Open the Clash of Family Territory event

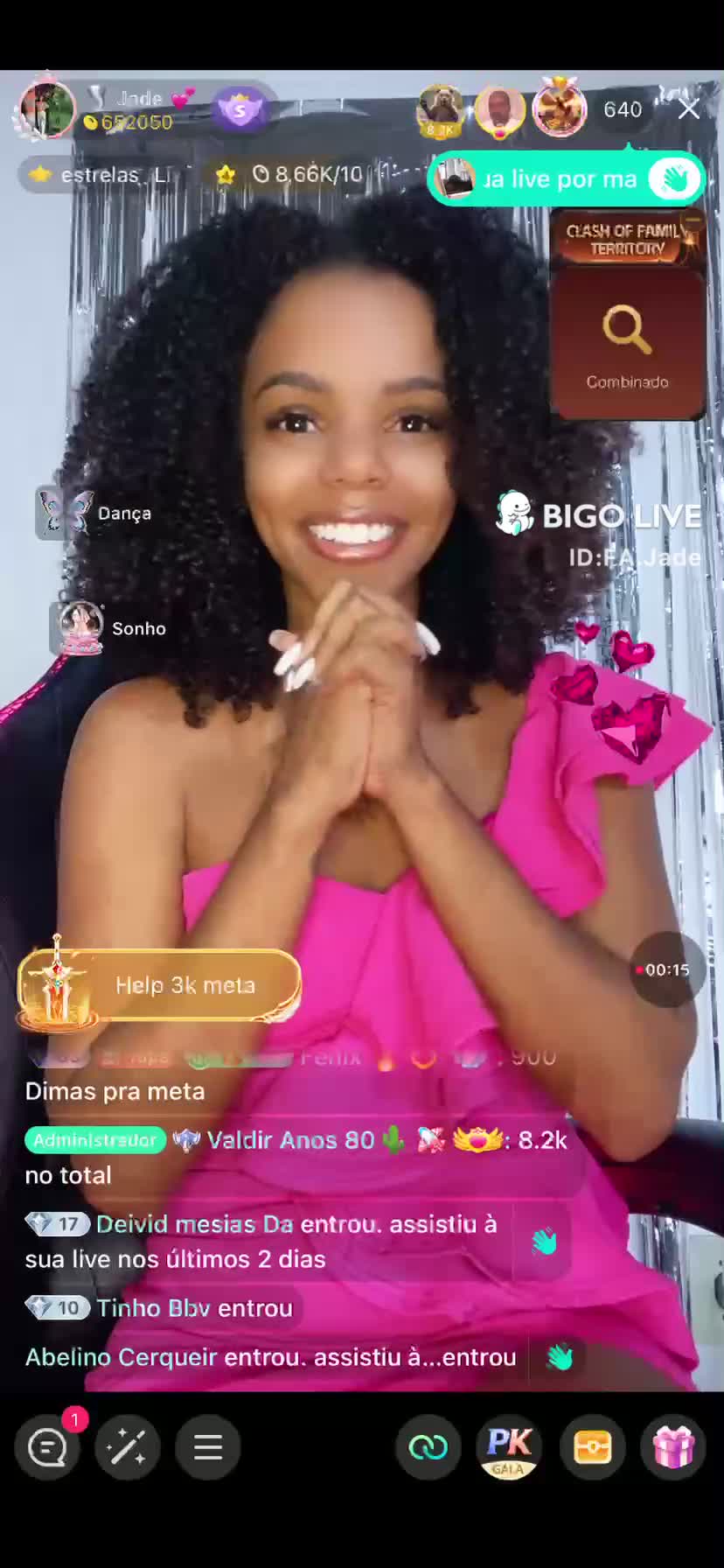pos(626,238)
